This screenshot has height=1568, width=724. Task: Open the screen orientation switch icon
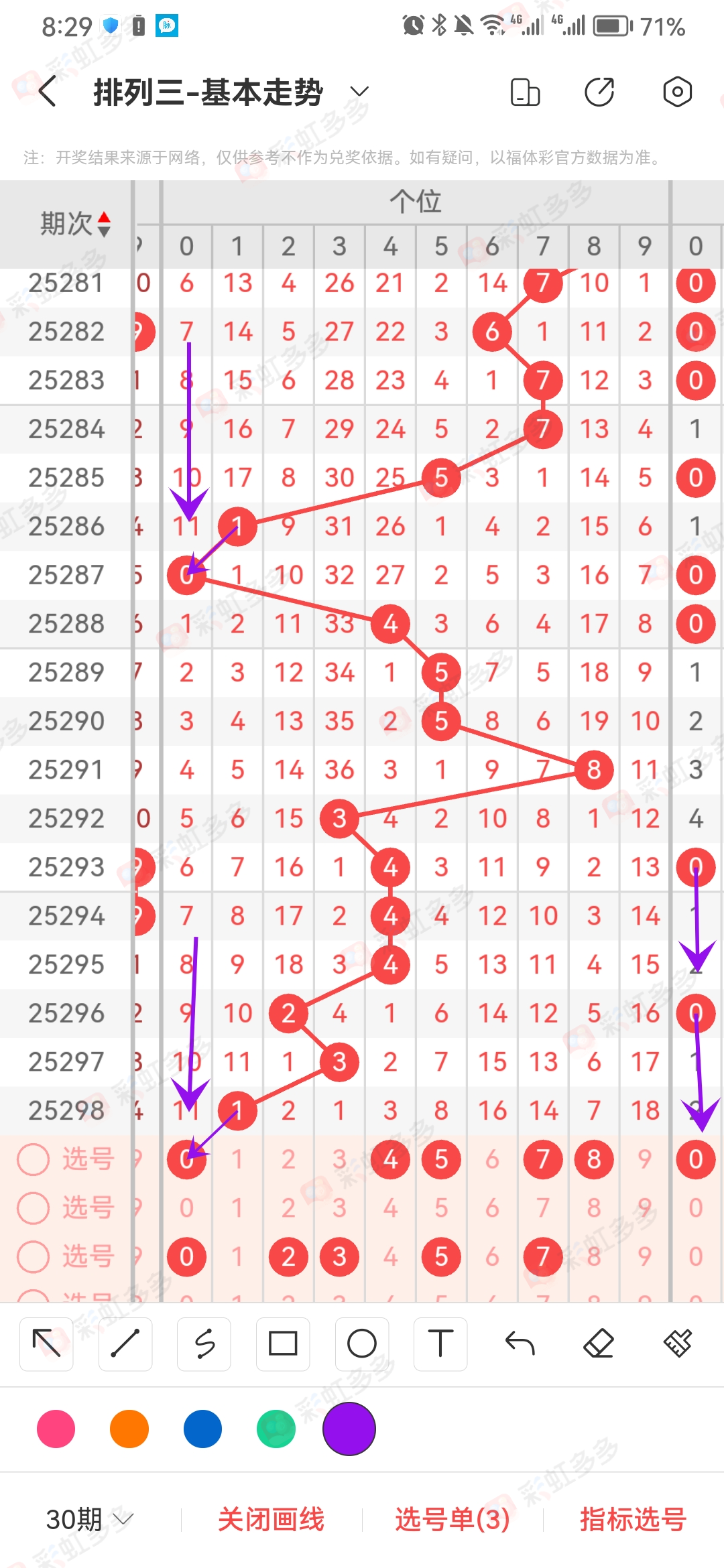(525, 92)
